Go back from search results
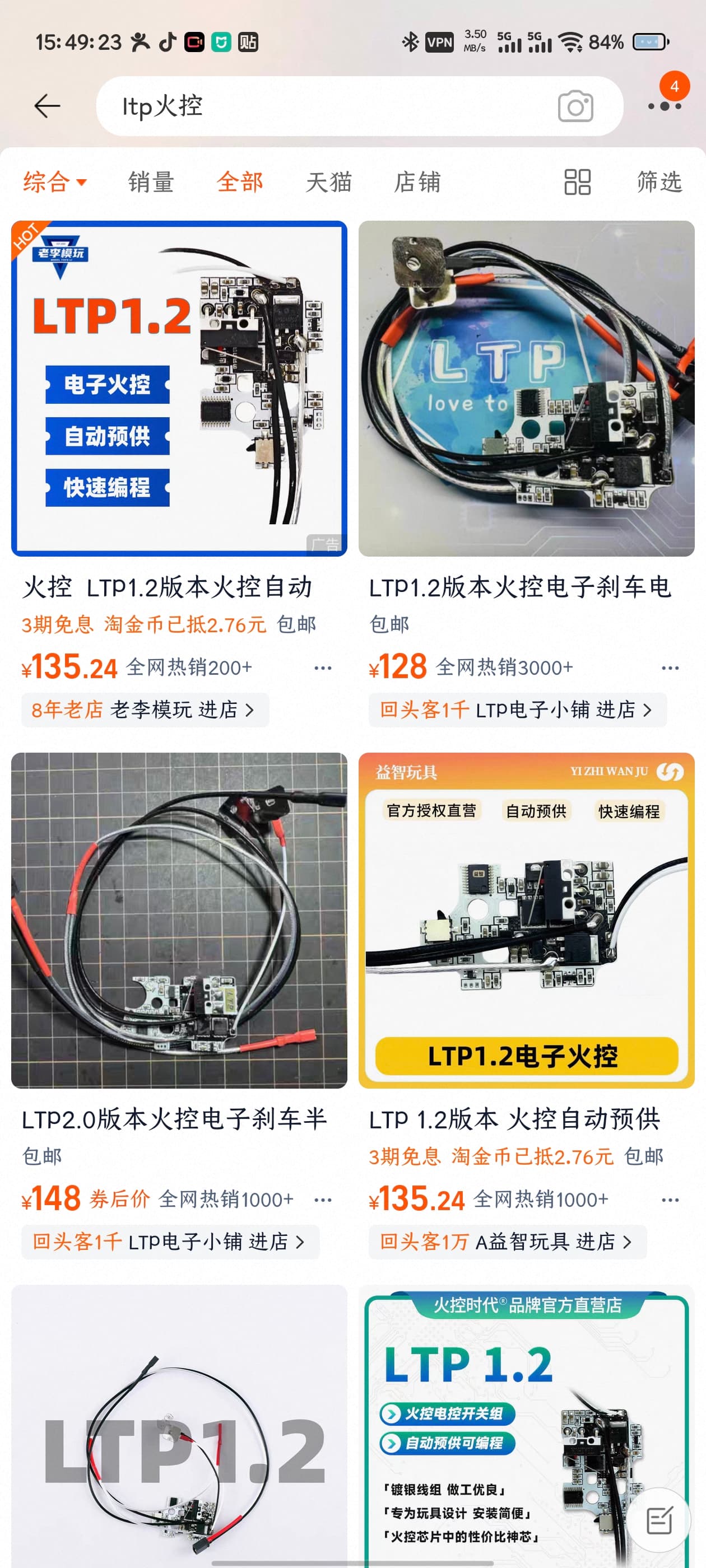This screenshot has height=1568, width=706. tap(47, 106)
